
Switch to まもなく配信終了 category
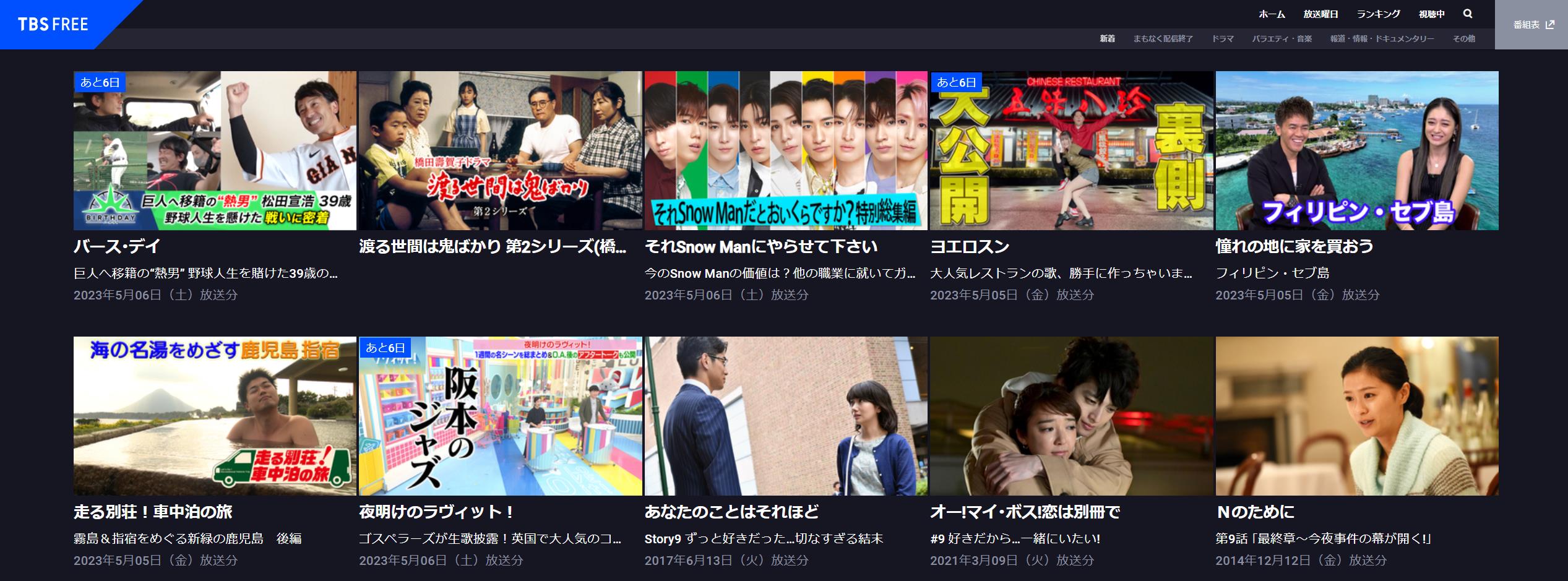tap(1163, 38)
